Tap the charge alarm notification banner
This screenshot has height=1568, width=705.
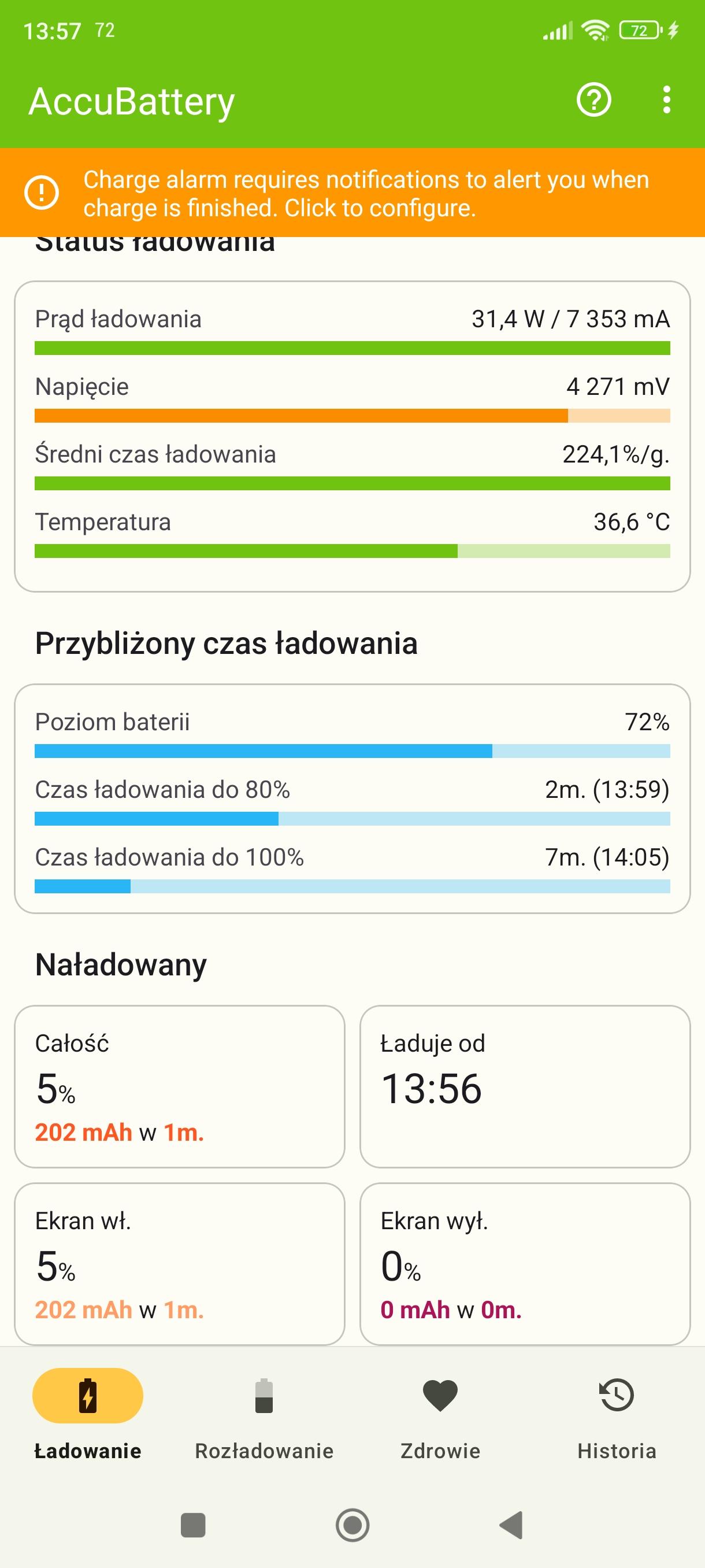click(353, 193)
